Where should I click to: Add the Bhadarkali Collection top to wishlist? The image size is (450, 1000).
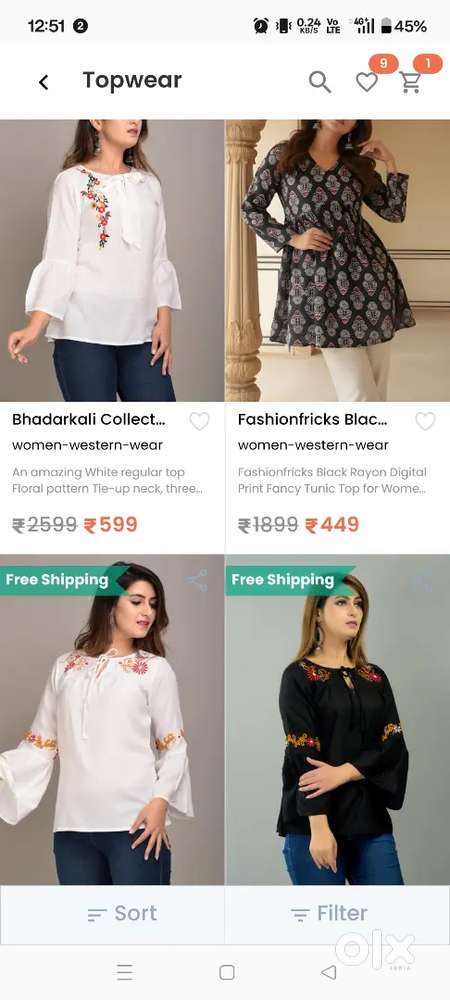[x=200, y=421]
